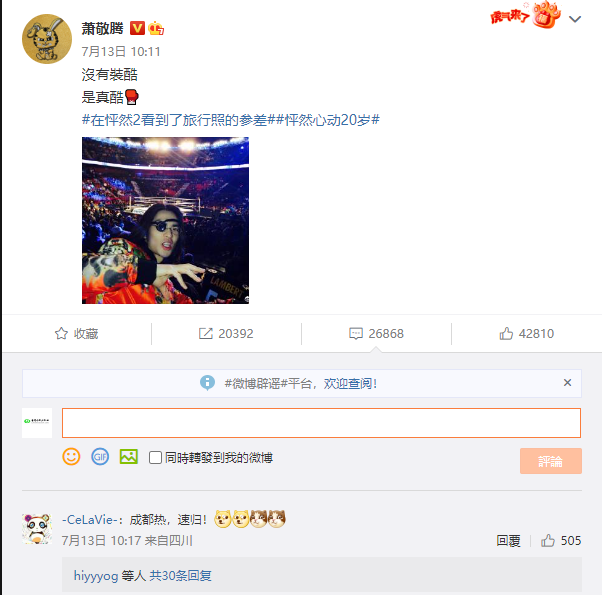The image size is (602, 595).
Task: Open the comments tab showing 26868
Action: pyautogui.click(x=376, y=333)
